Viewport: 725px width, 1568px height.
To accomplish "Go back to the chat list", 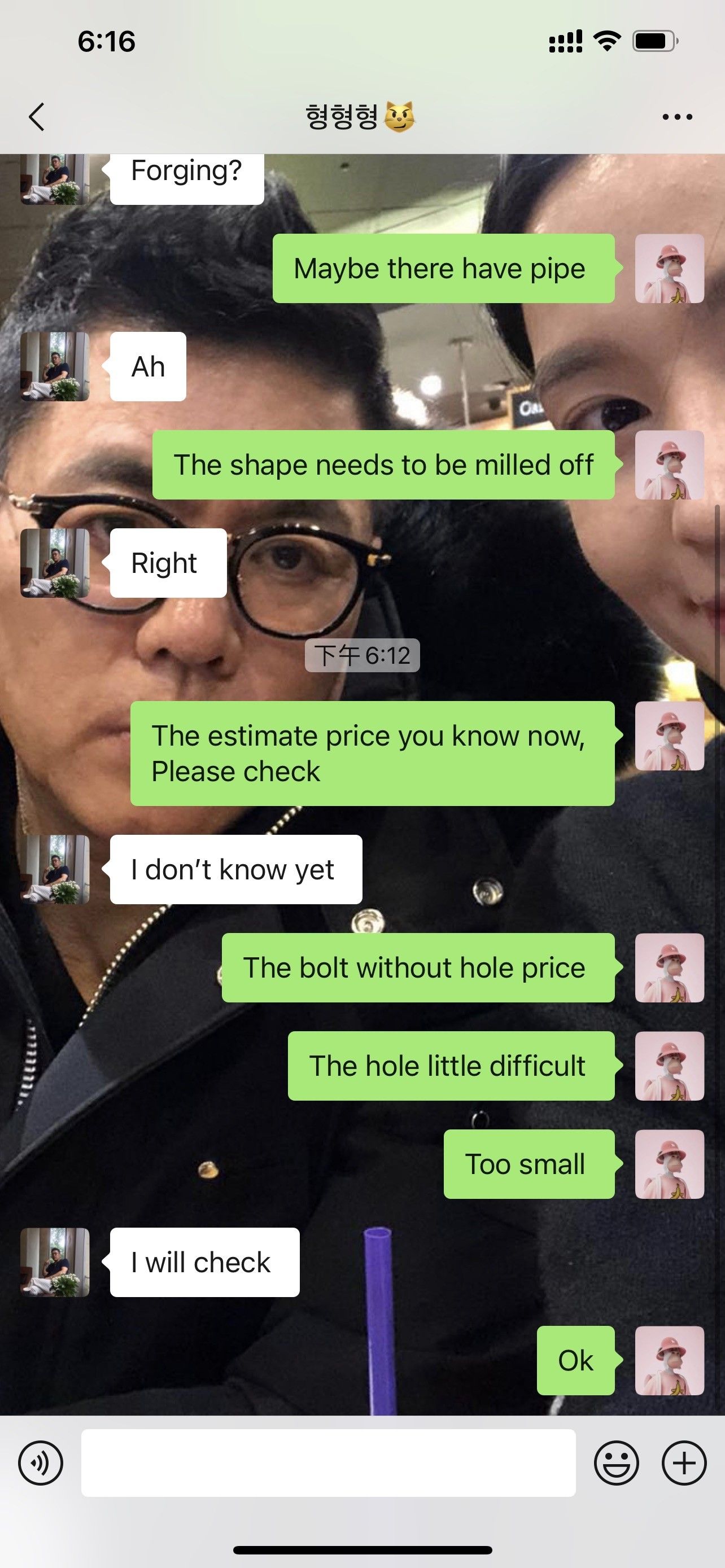I will point(37,116).
